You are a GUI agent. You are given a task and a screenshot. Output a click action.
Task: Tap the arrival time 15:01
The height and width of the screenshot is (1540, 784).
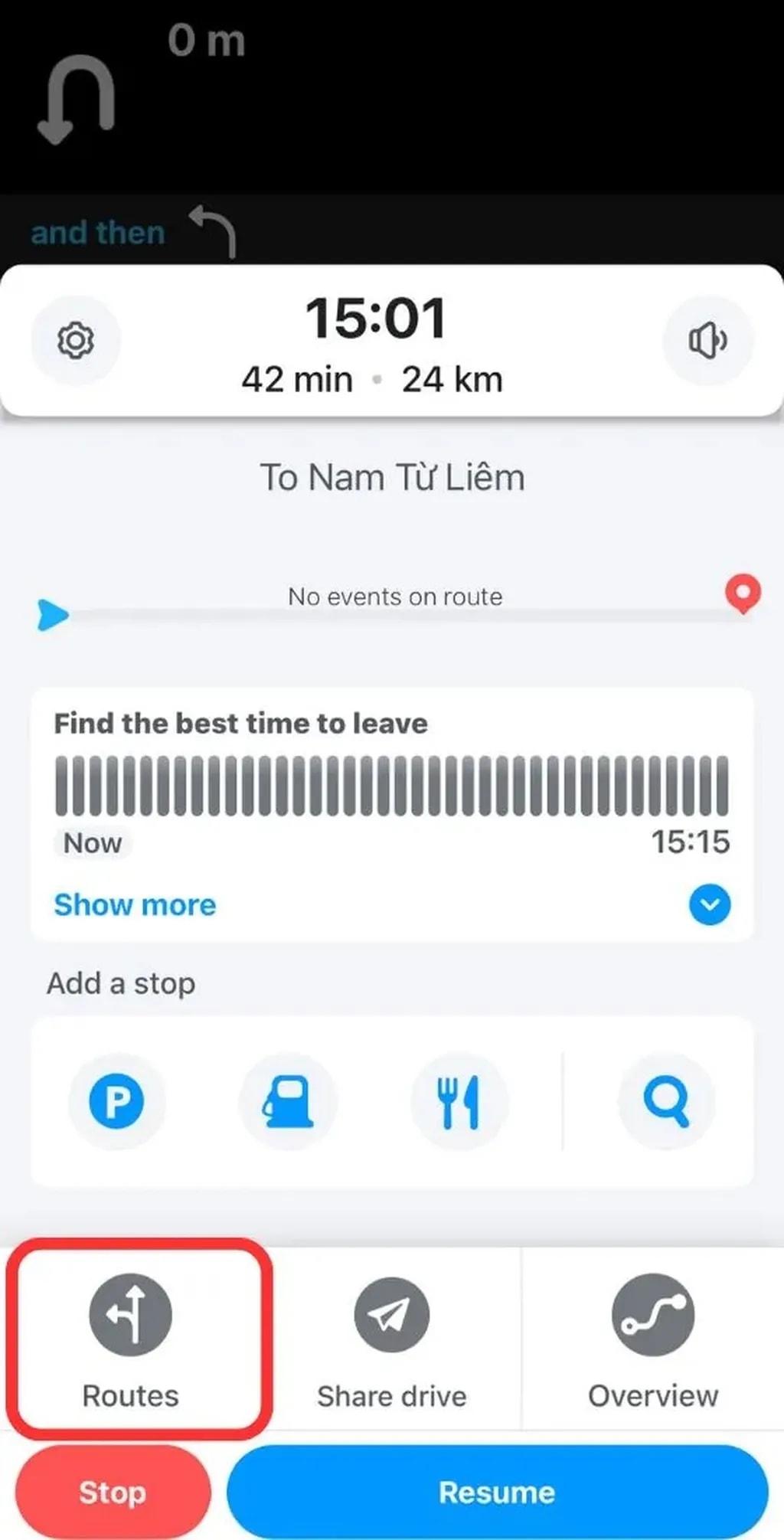coord(376,317)
